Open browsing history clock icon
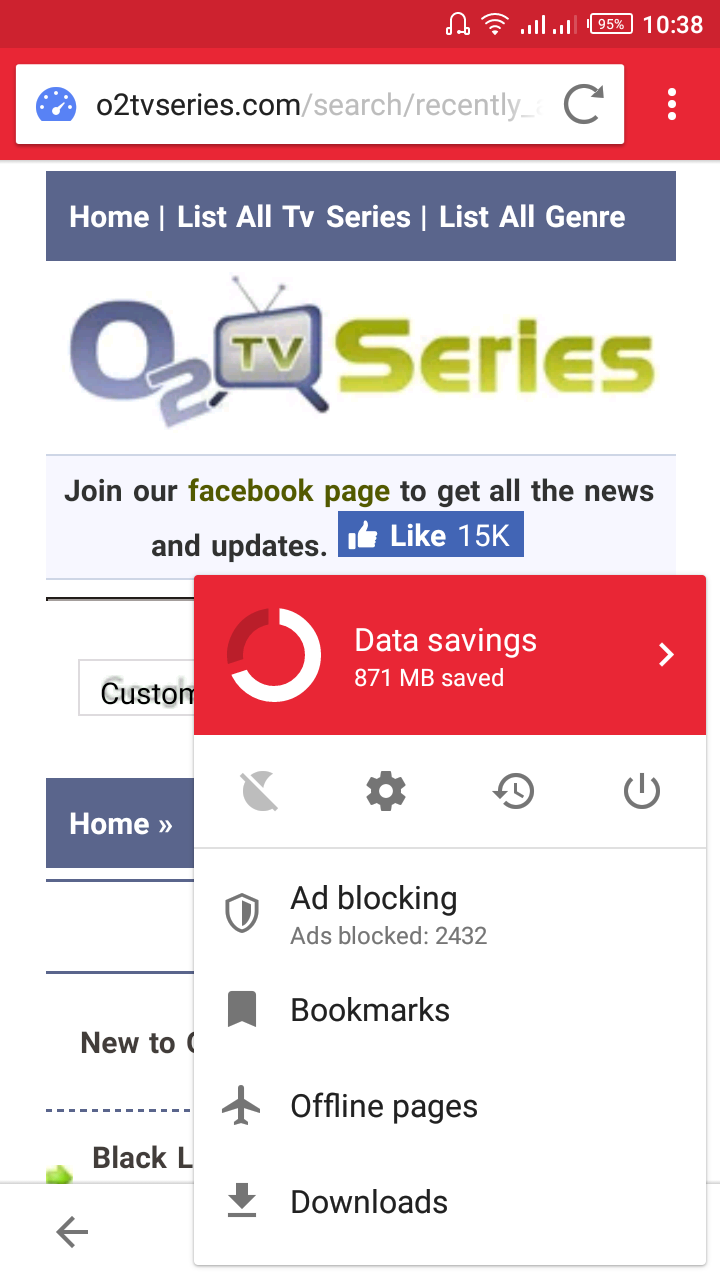 coord(514,792)
